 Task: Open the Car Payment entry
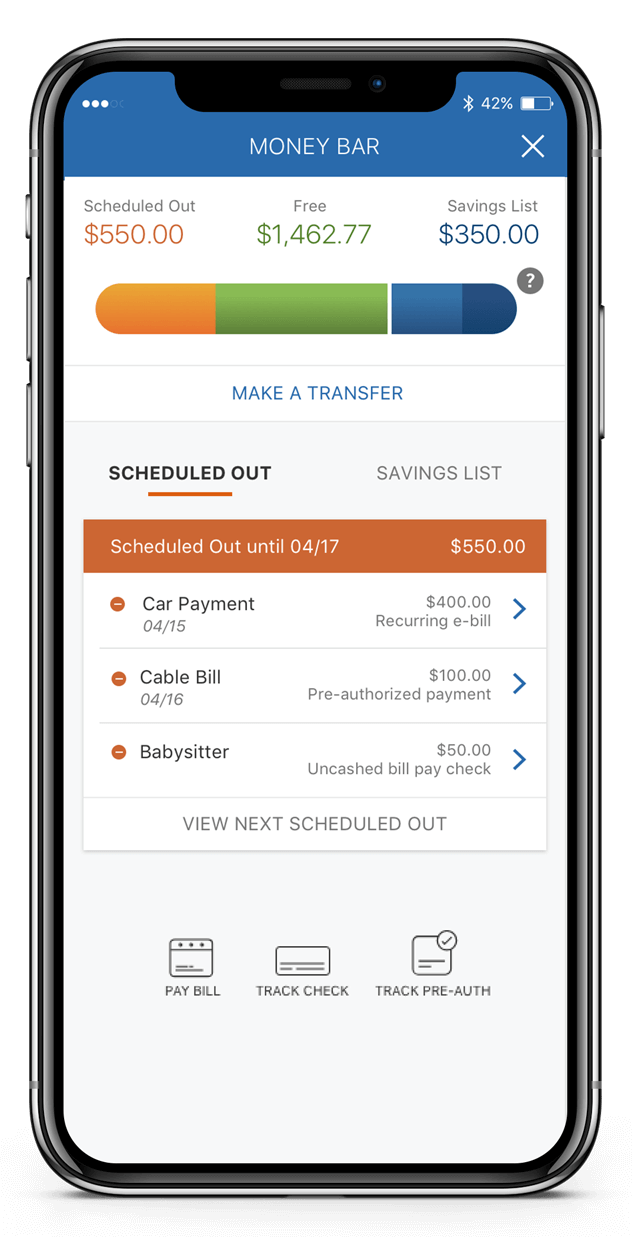[x=315, y=611]
